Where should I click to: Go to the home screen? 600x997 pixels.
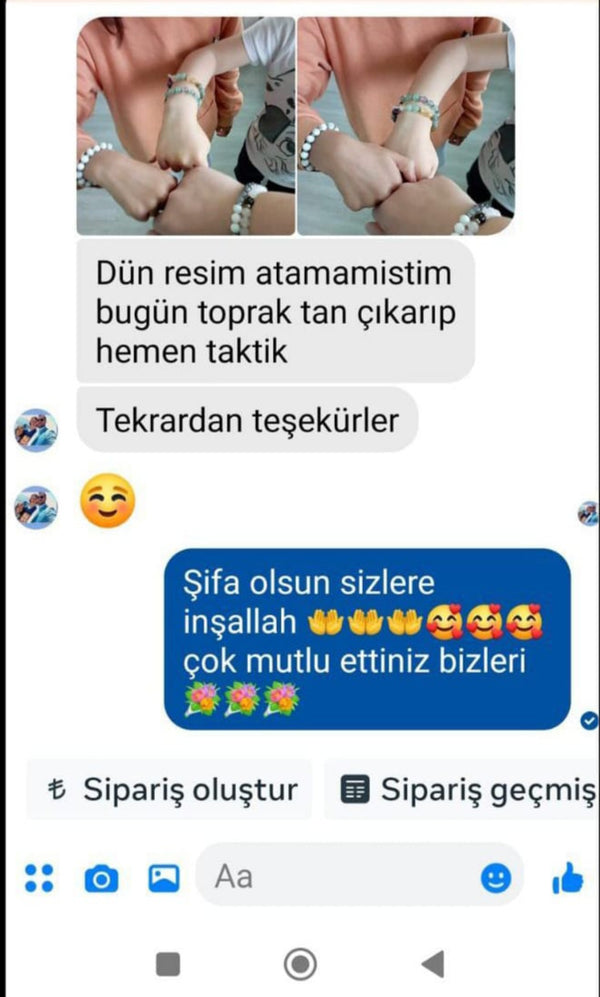[300, 964]
